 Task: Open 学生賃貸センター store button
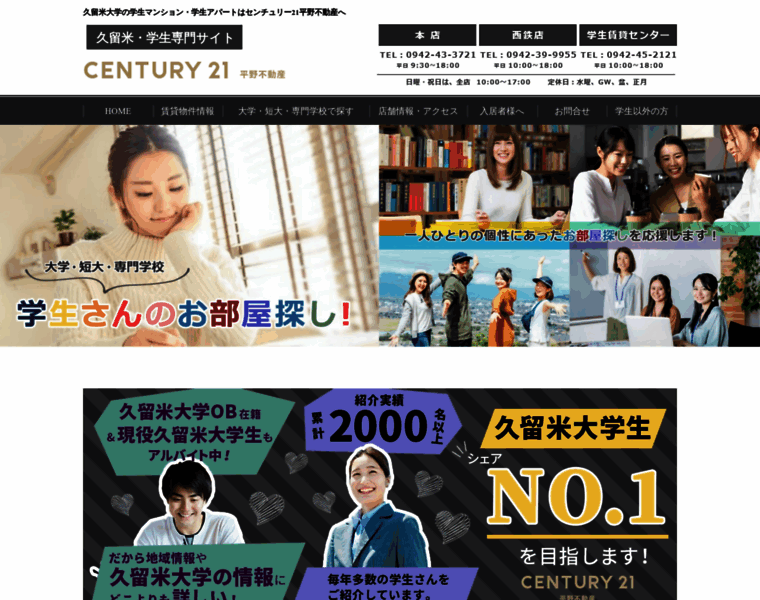point(627,35)
